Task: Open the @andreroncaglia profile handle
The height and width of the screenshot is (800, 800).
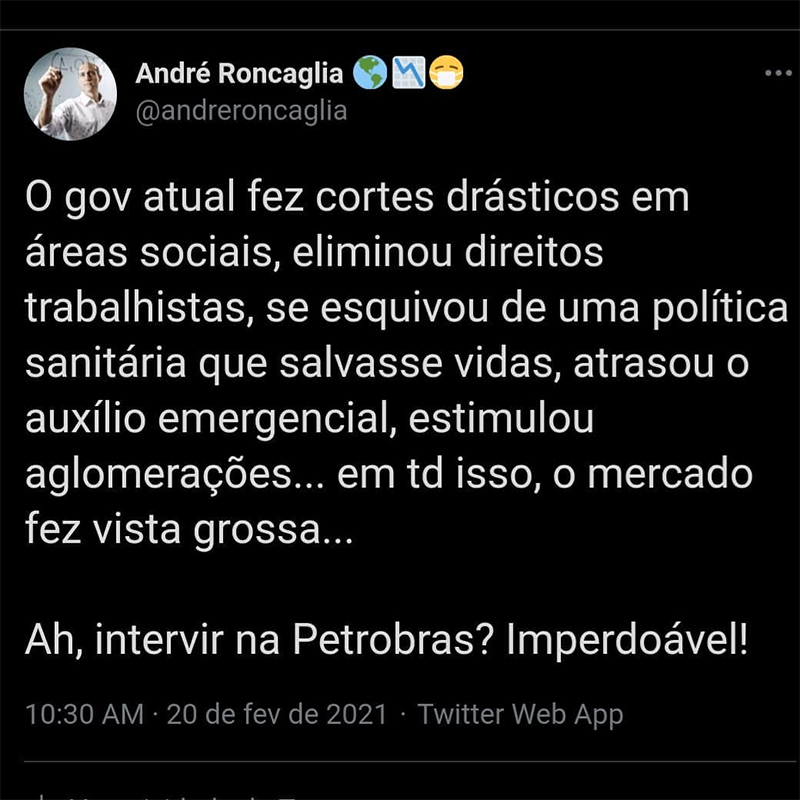Action: click(240, 111)
